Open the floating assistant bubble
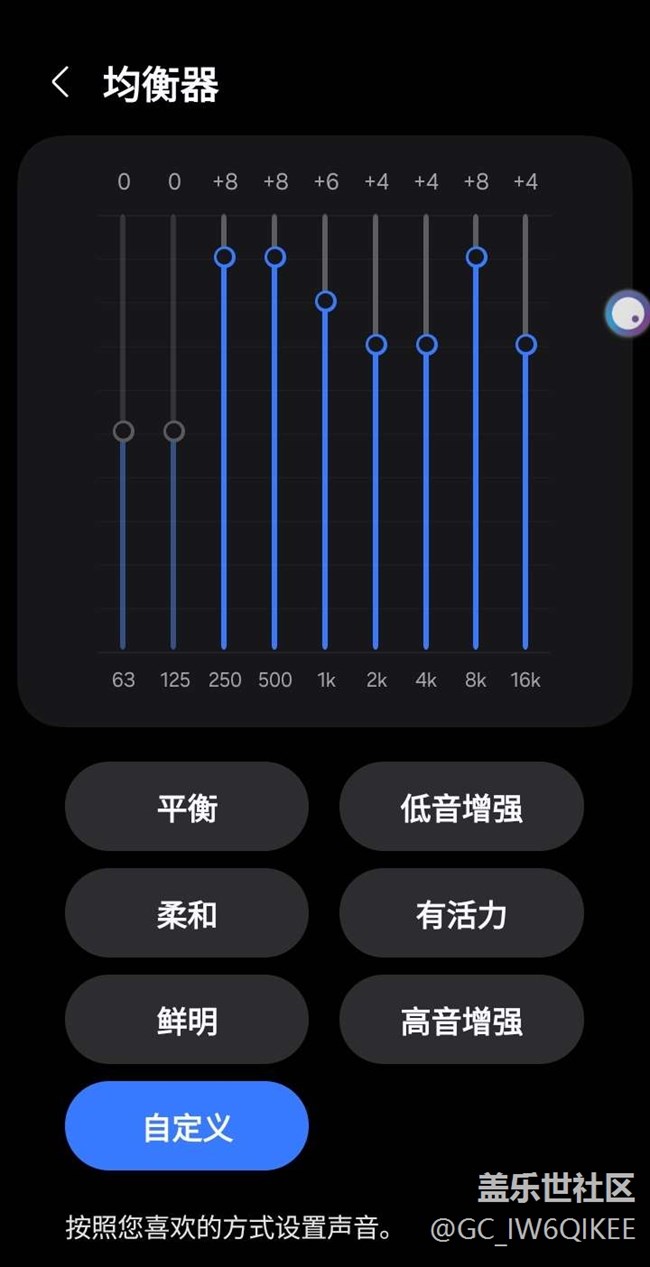 tap(628, 315)
